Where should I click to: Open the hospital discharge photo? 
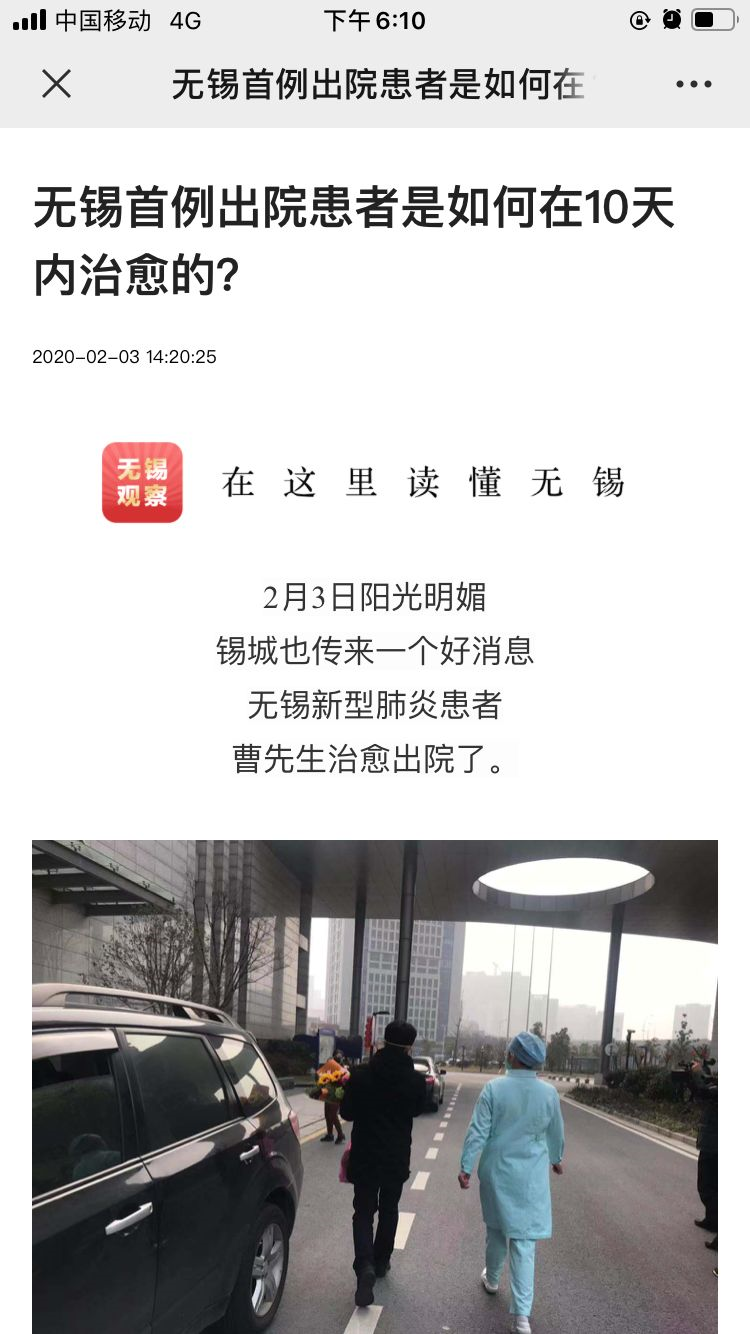coord(375,1085)
